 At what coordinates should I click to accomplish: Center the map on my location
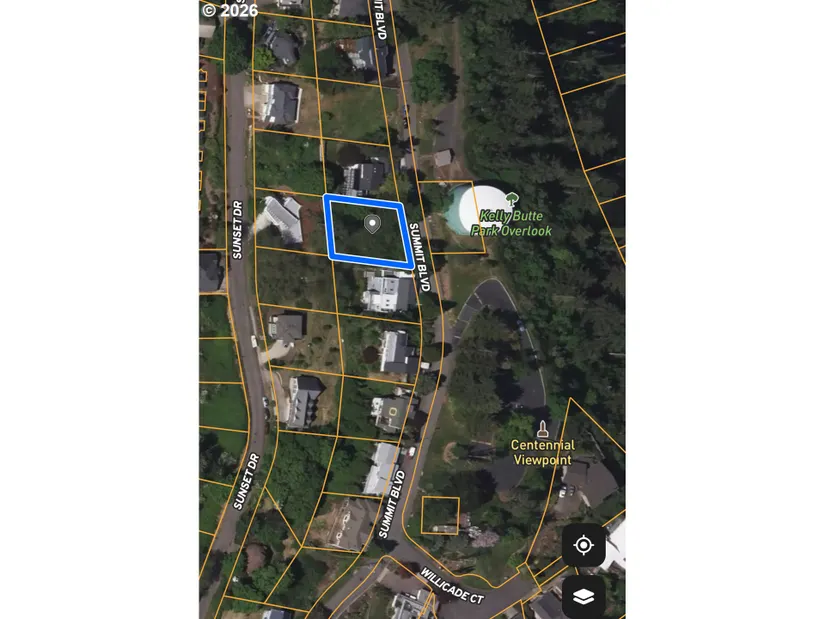[584, 546]
